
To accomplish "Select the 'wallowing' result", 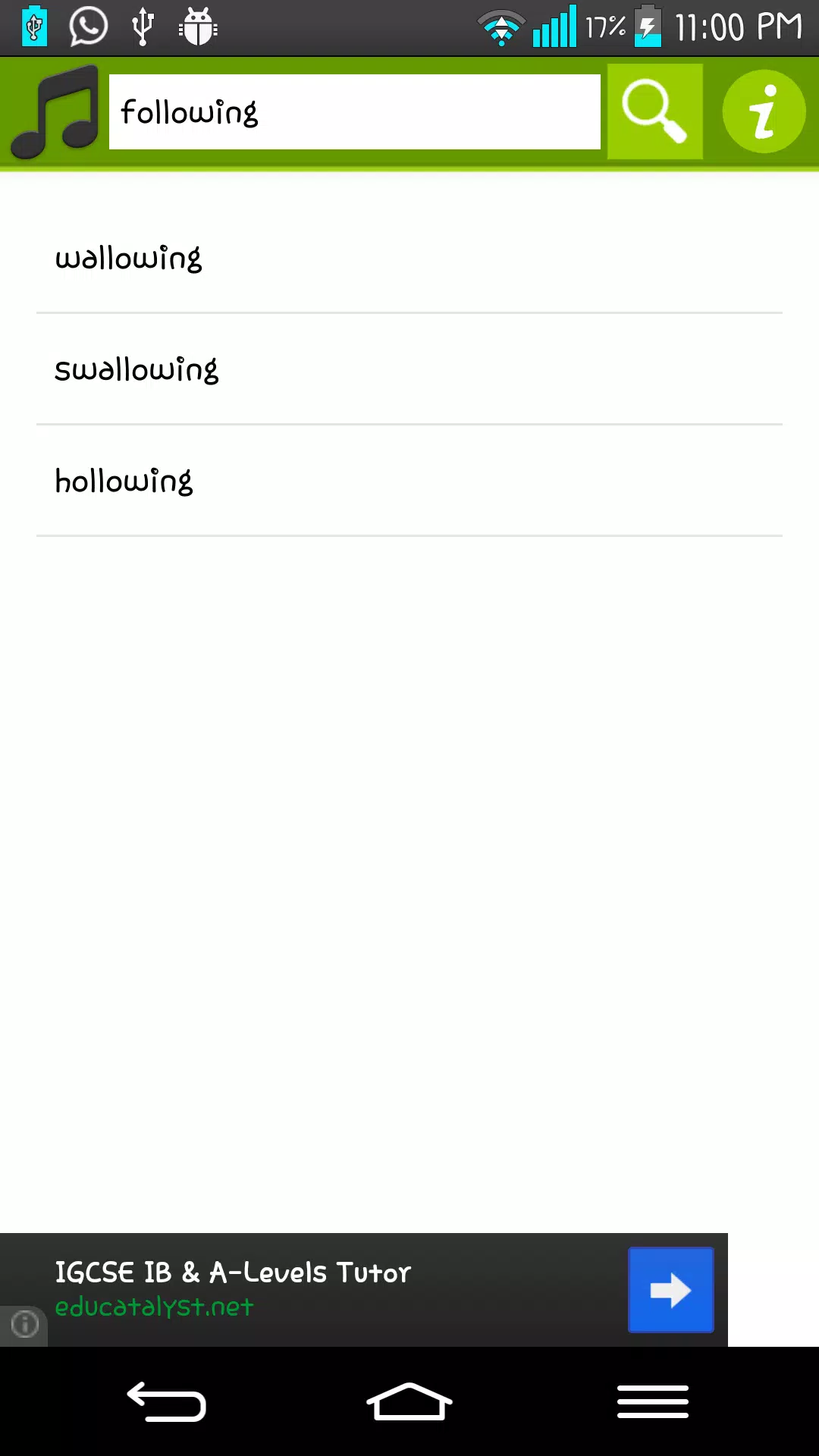I will pos(409,259).
